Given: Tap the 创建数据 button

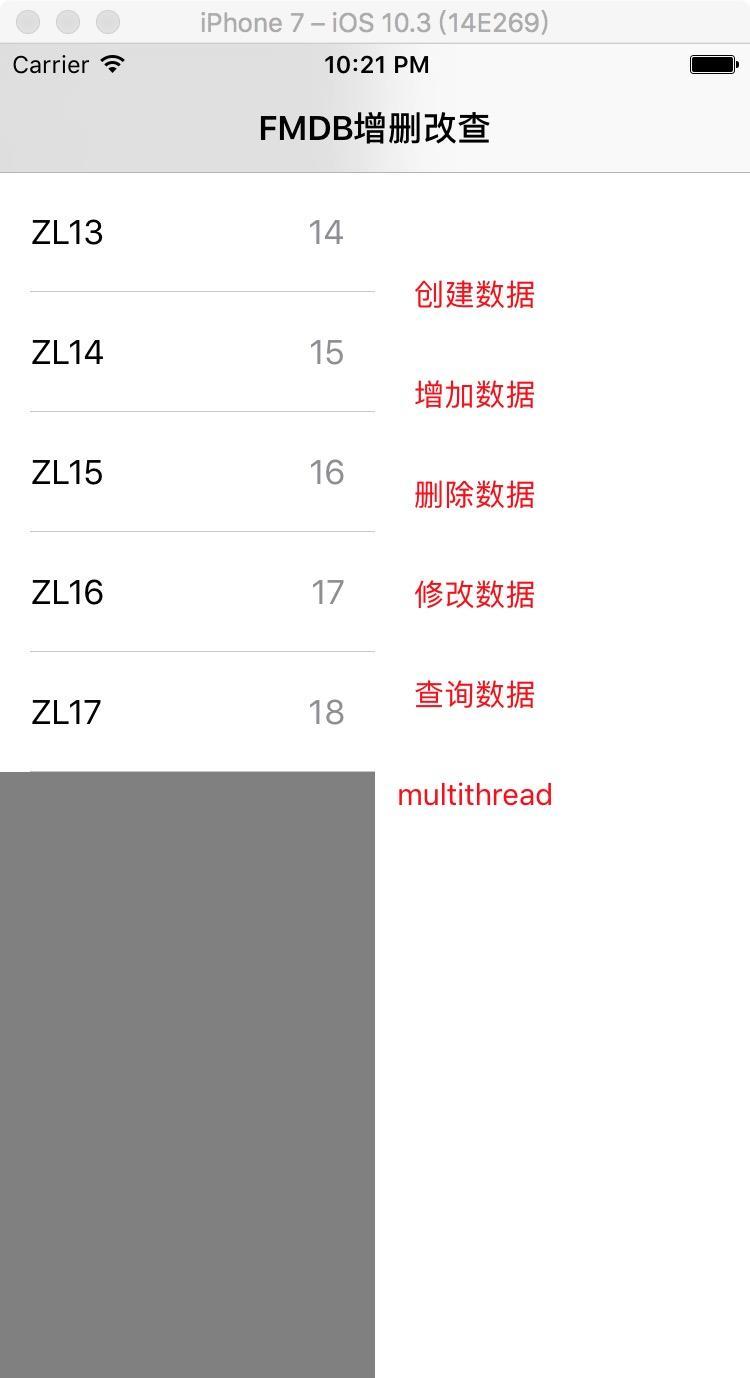Looking at the screenshot, I should (x=474, y=294).
